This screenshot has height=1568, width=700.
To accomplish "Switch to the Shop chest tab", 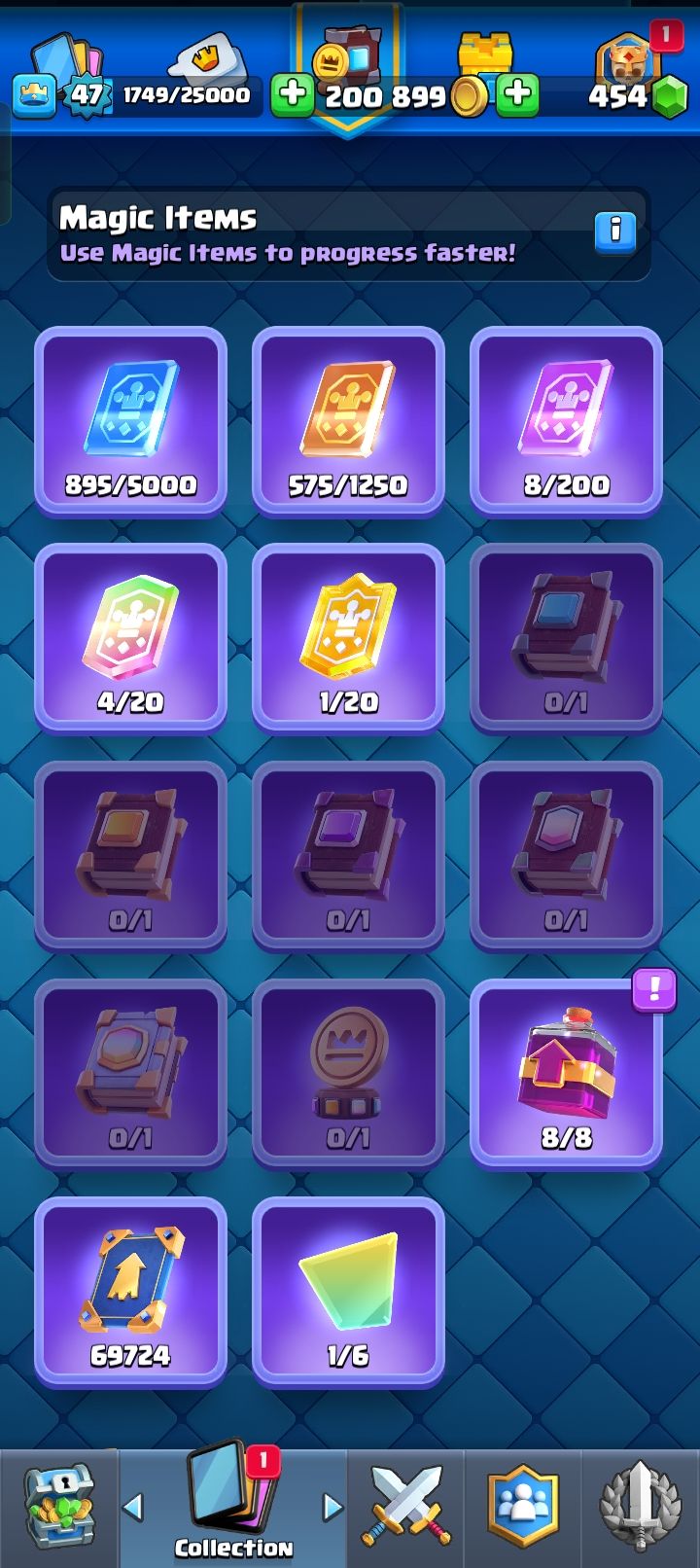I will (58, 1507).
